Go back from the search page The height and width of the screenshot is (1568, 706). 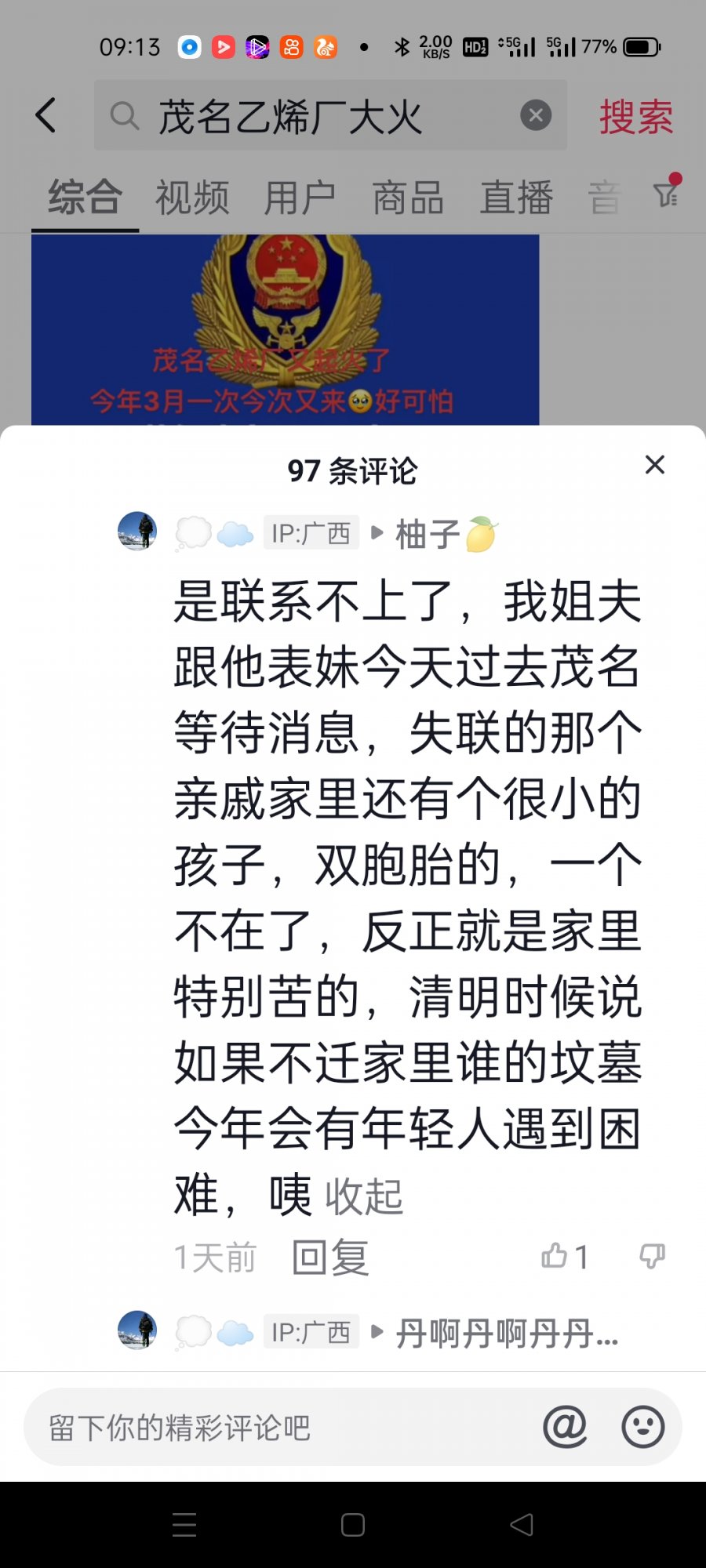point(46,115)
